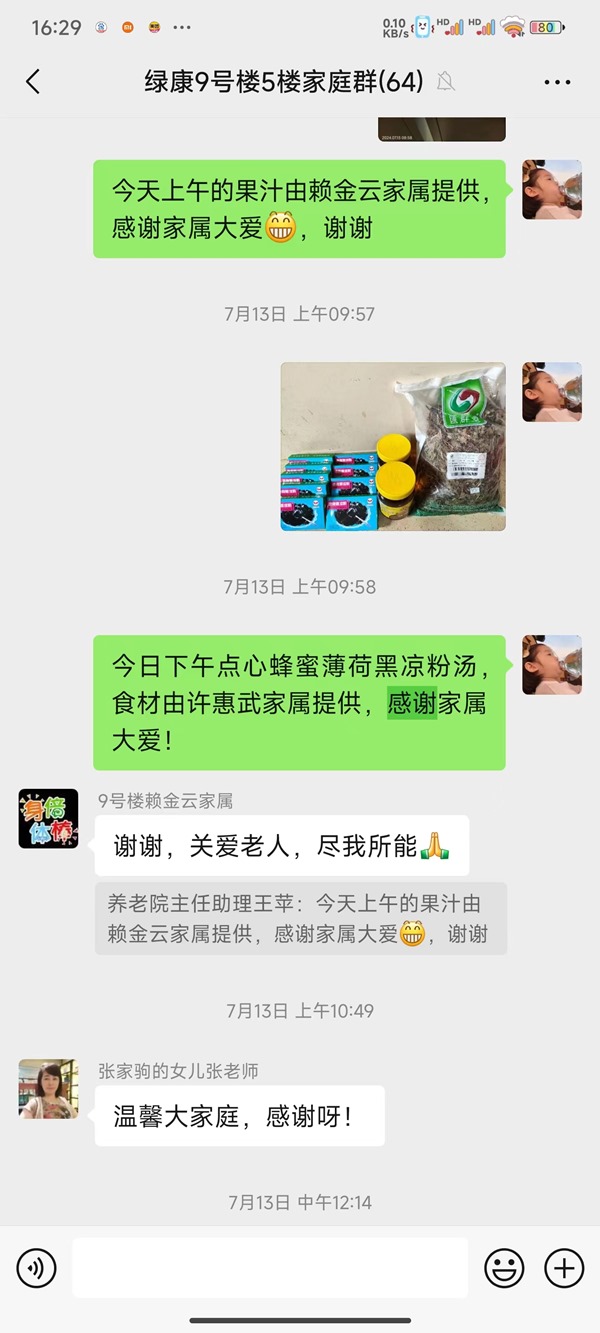Open the plus attachments menu
Image resolution: width=600 pixels, height=1333 pixels.
pyautogui.click(x=564, y=1268)
